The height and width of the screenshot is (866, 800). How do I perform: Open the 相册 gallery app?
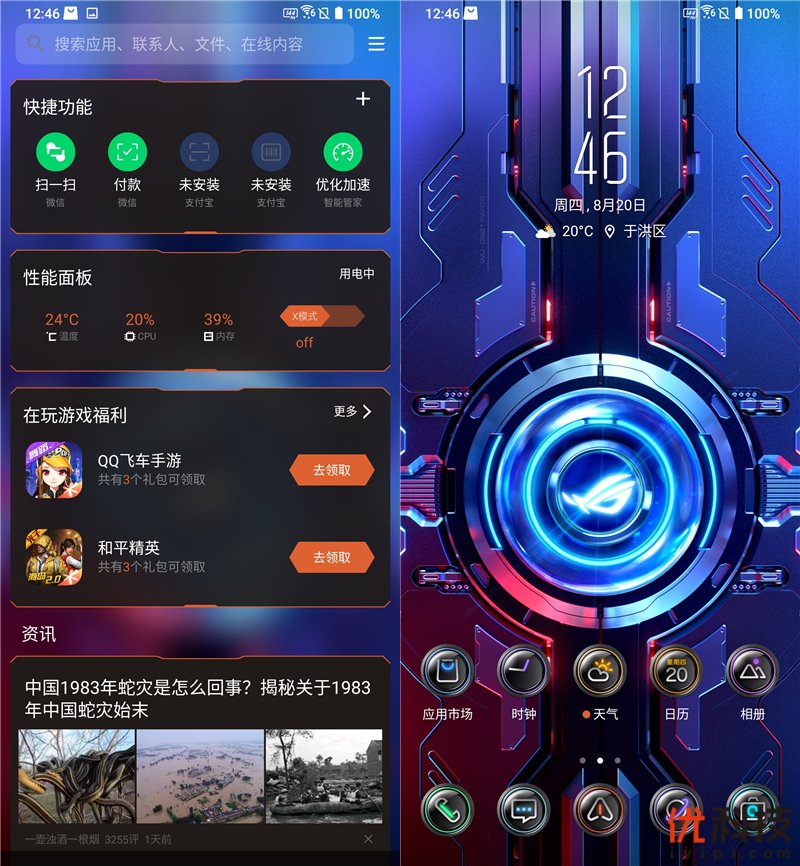tap(752, 671)
